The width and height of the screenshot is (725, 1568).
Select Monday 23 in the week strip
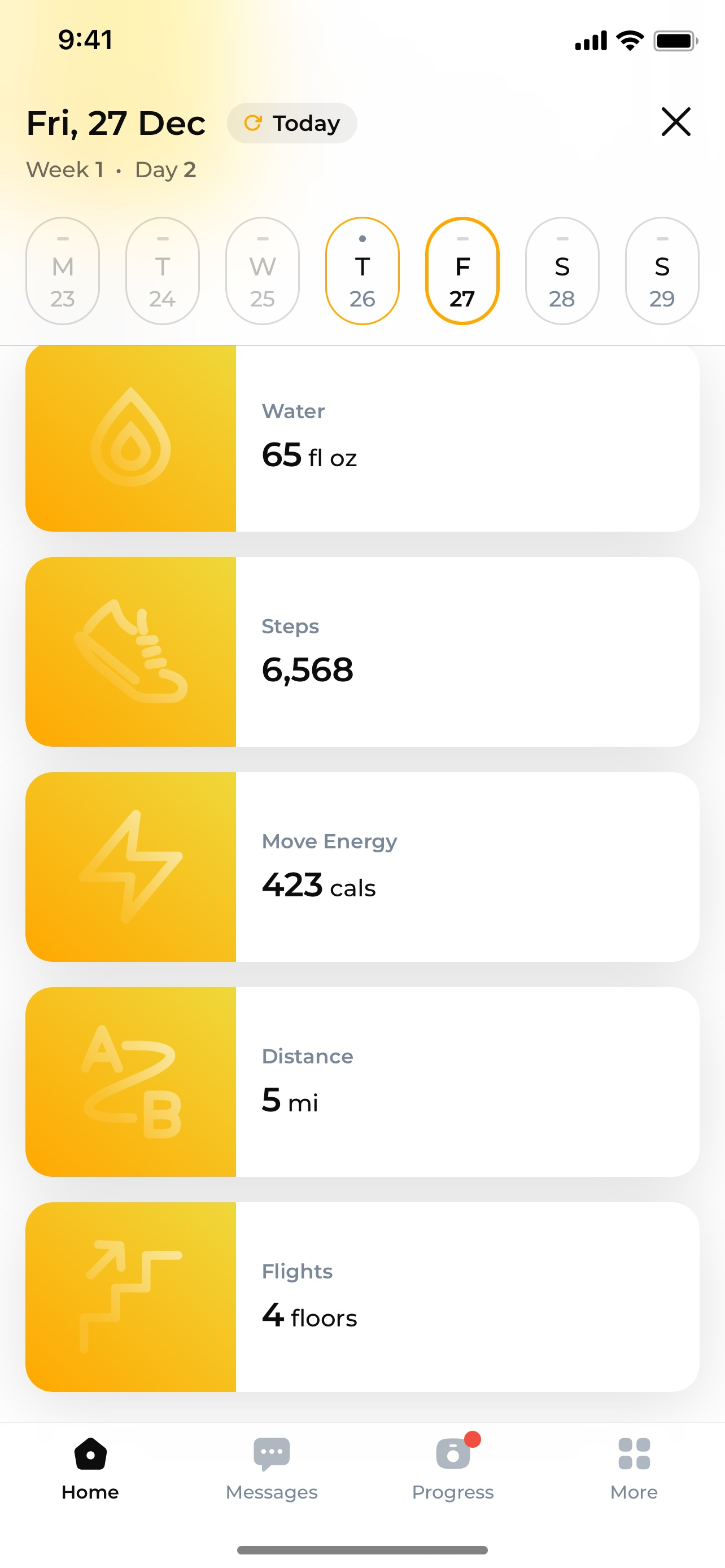63,271
